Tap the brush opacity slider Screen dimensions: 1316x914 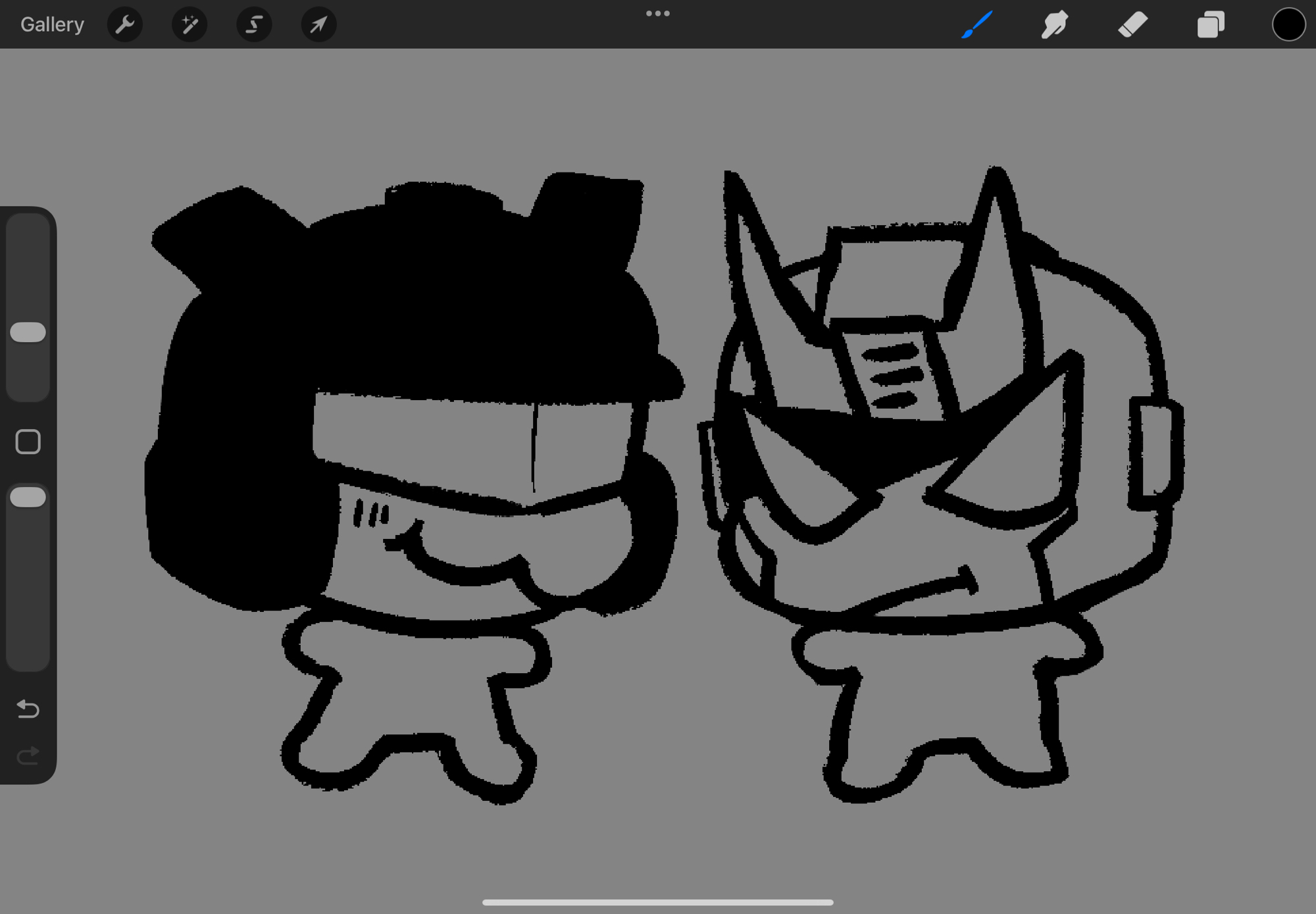(x=28, y=497)
